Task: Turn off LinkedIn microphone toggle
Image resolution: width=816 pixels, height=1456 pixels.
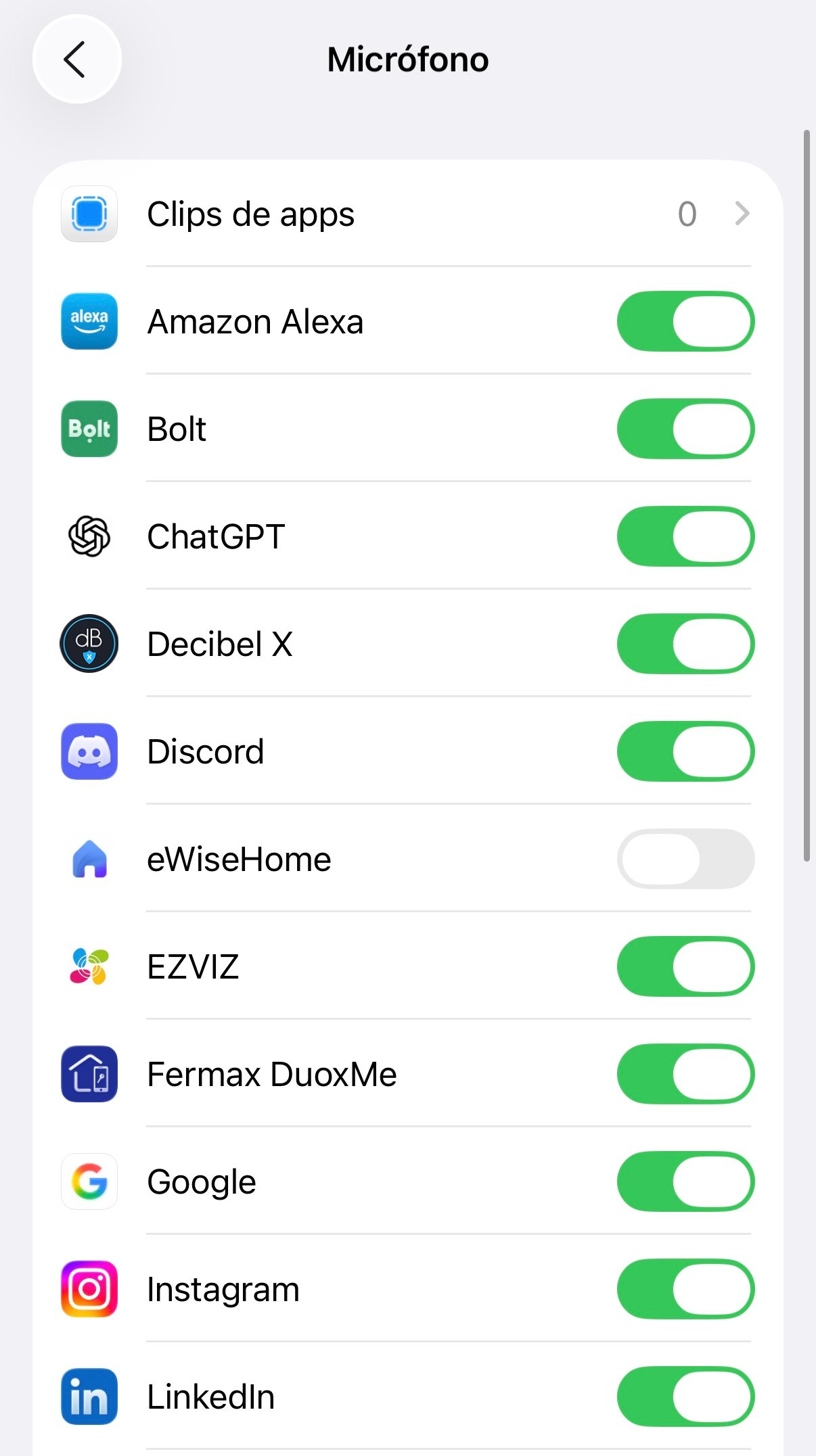Action: tap(685, 1396)
